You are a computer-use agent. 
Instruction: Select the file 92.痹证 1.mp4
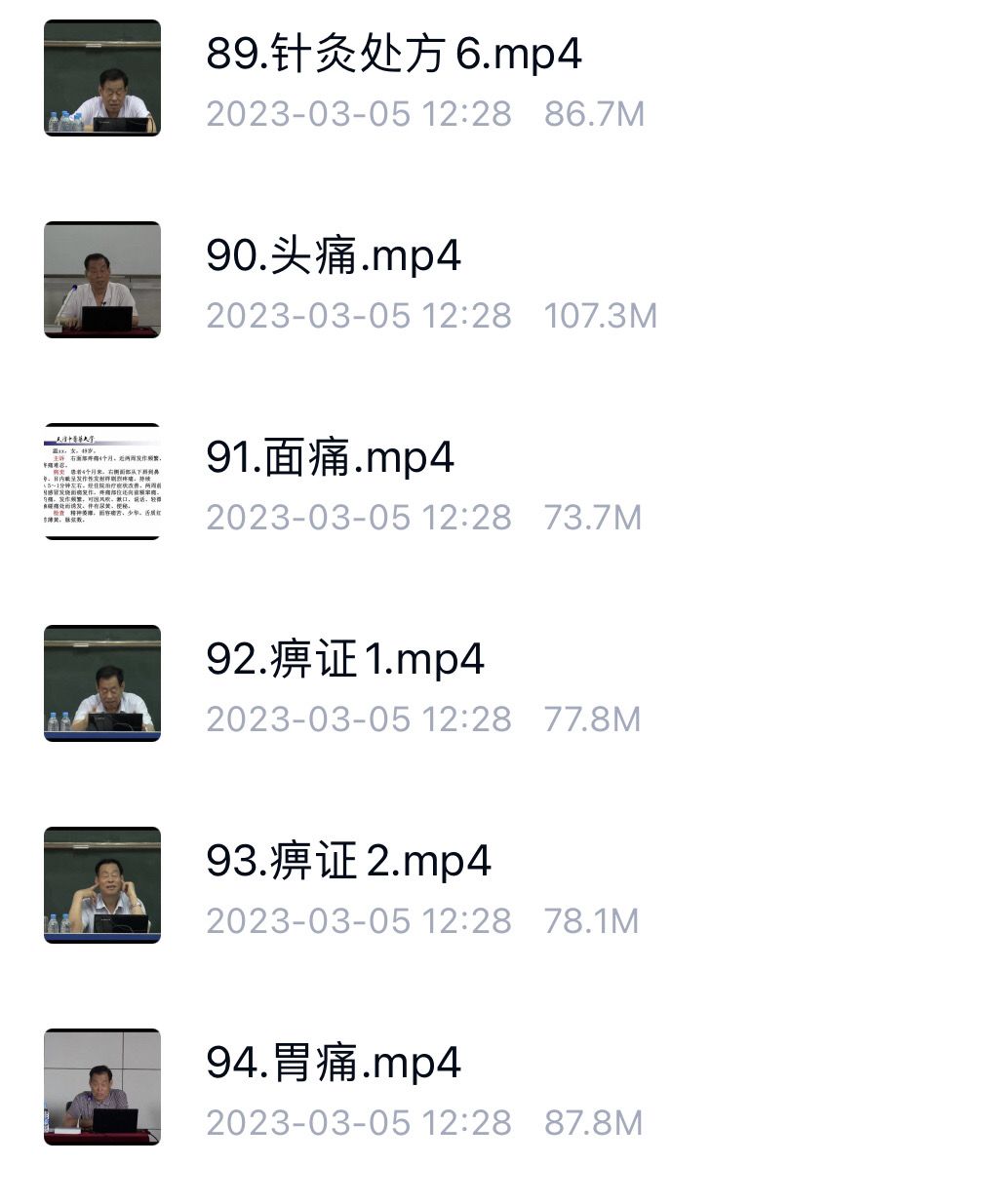[345, 660]
